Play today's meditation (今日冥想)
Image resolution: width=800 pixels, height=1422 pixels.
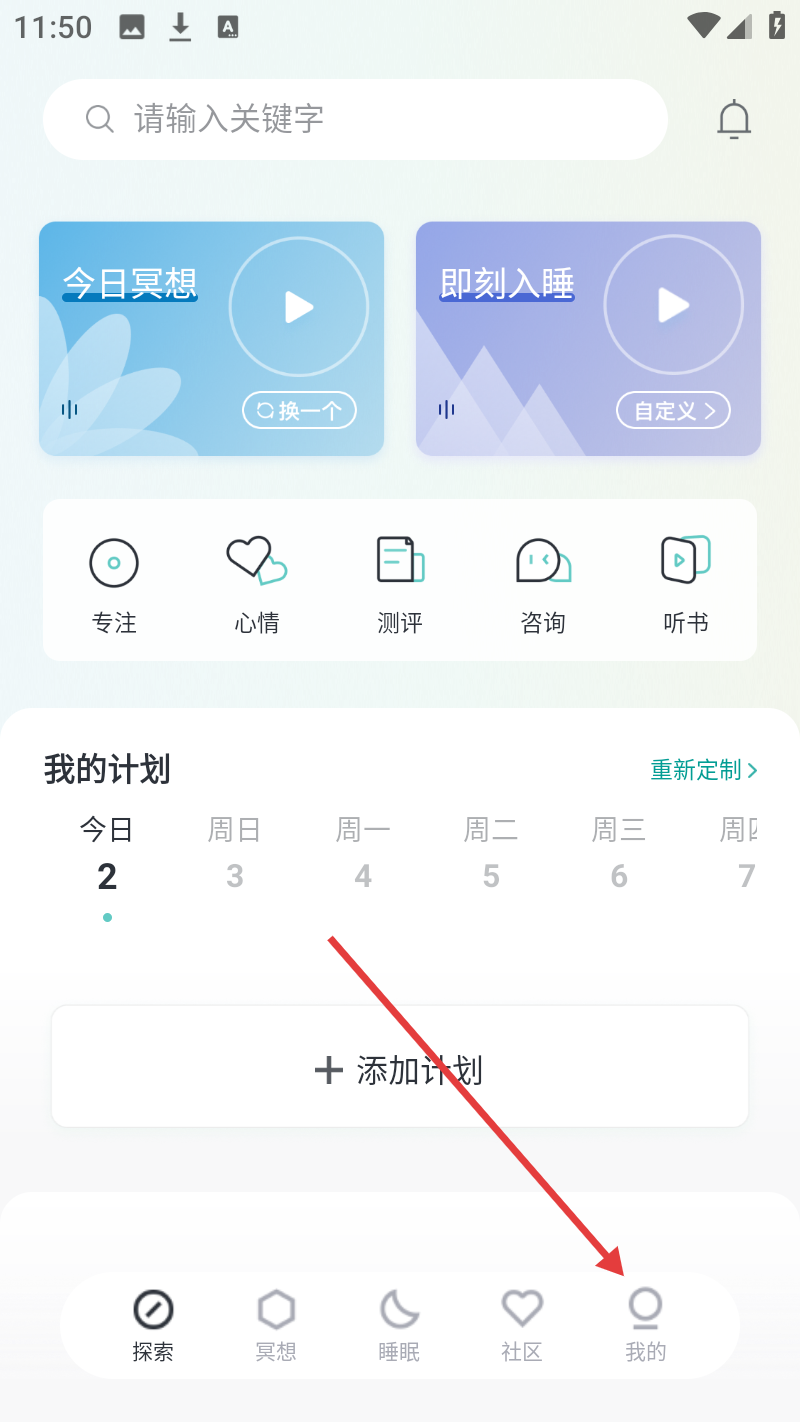(299, 307)
